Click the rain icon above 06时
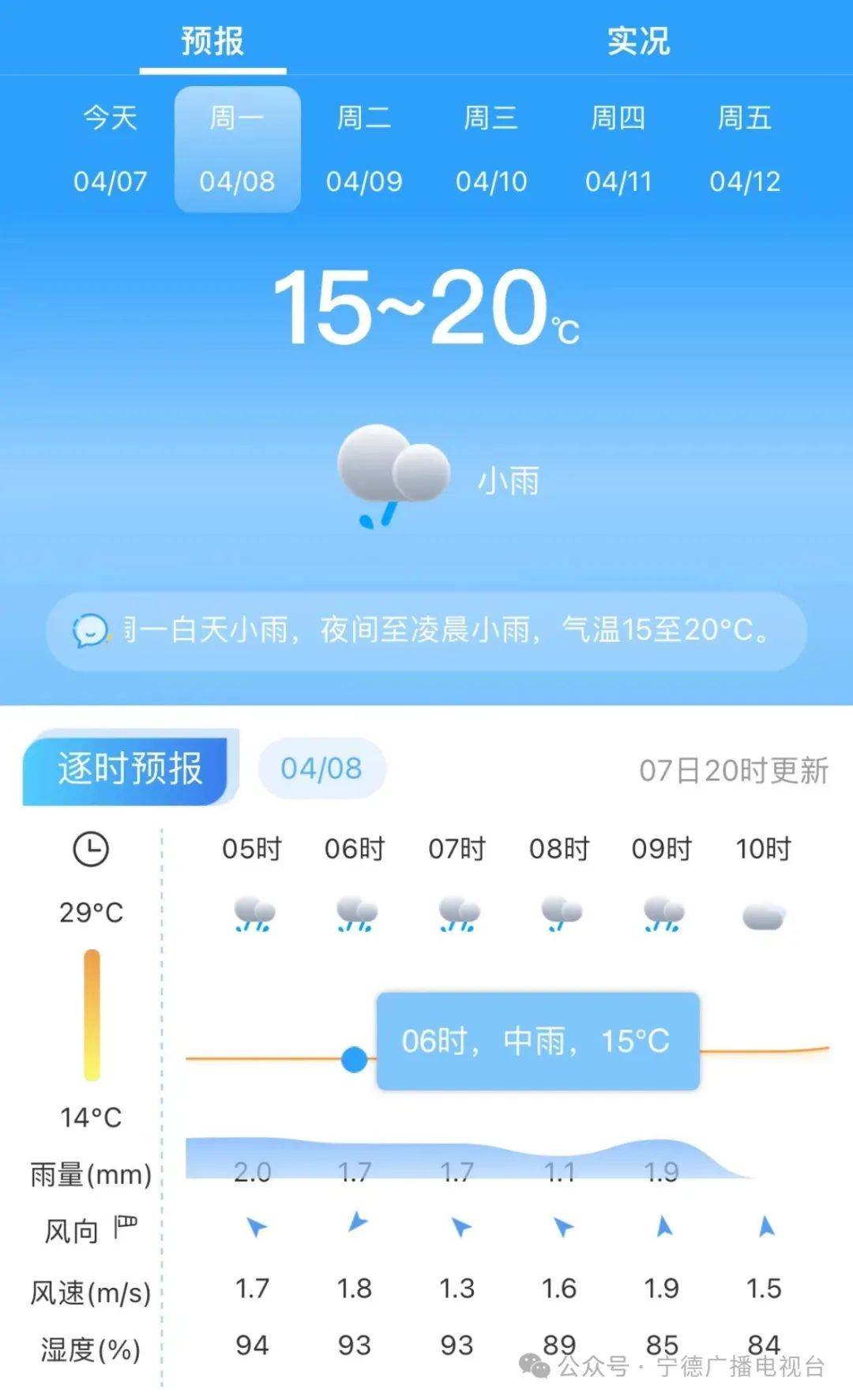853x1400 pixels. [x=355, y=916]
